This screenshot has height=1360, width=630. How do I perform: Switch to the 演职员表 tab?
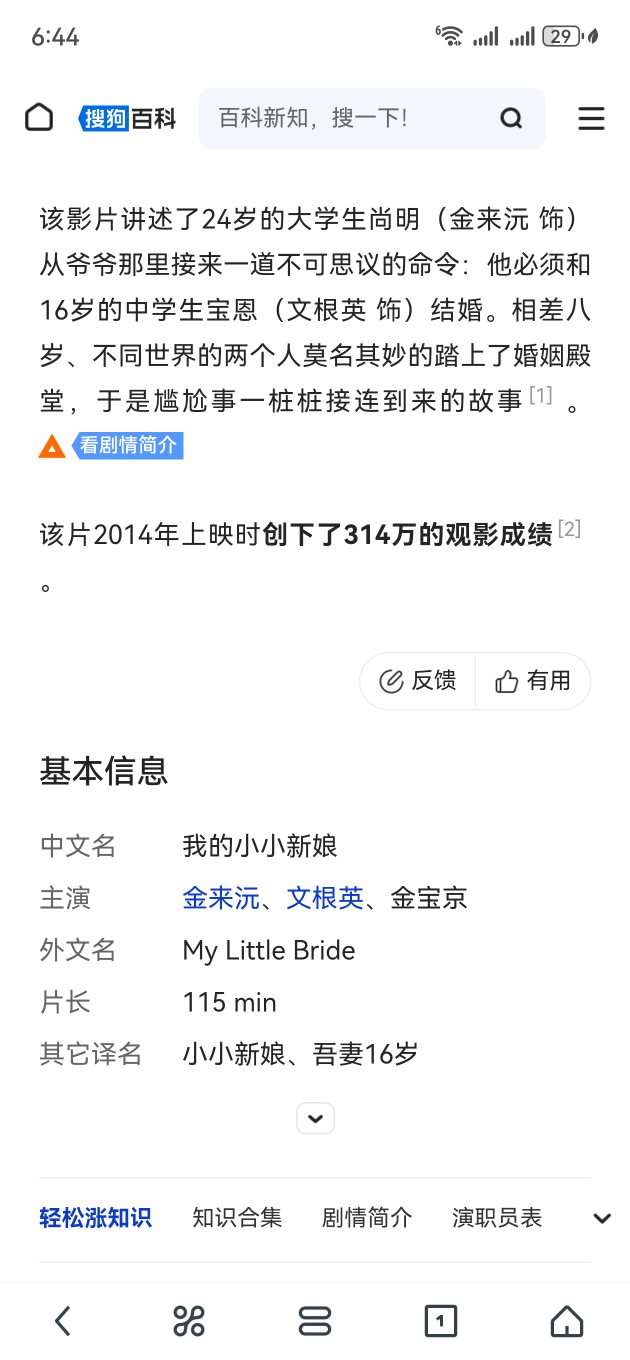tap(497, 1217)
